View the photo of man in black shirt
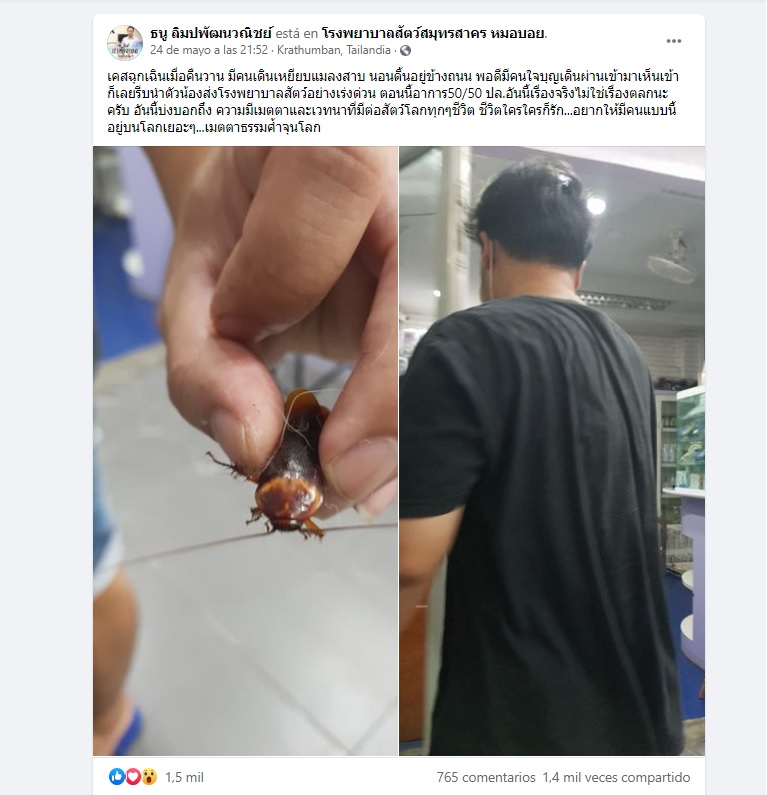This screenshot has width=767, height=795. pos(552,450)
